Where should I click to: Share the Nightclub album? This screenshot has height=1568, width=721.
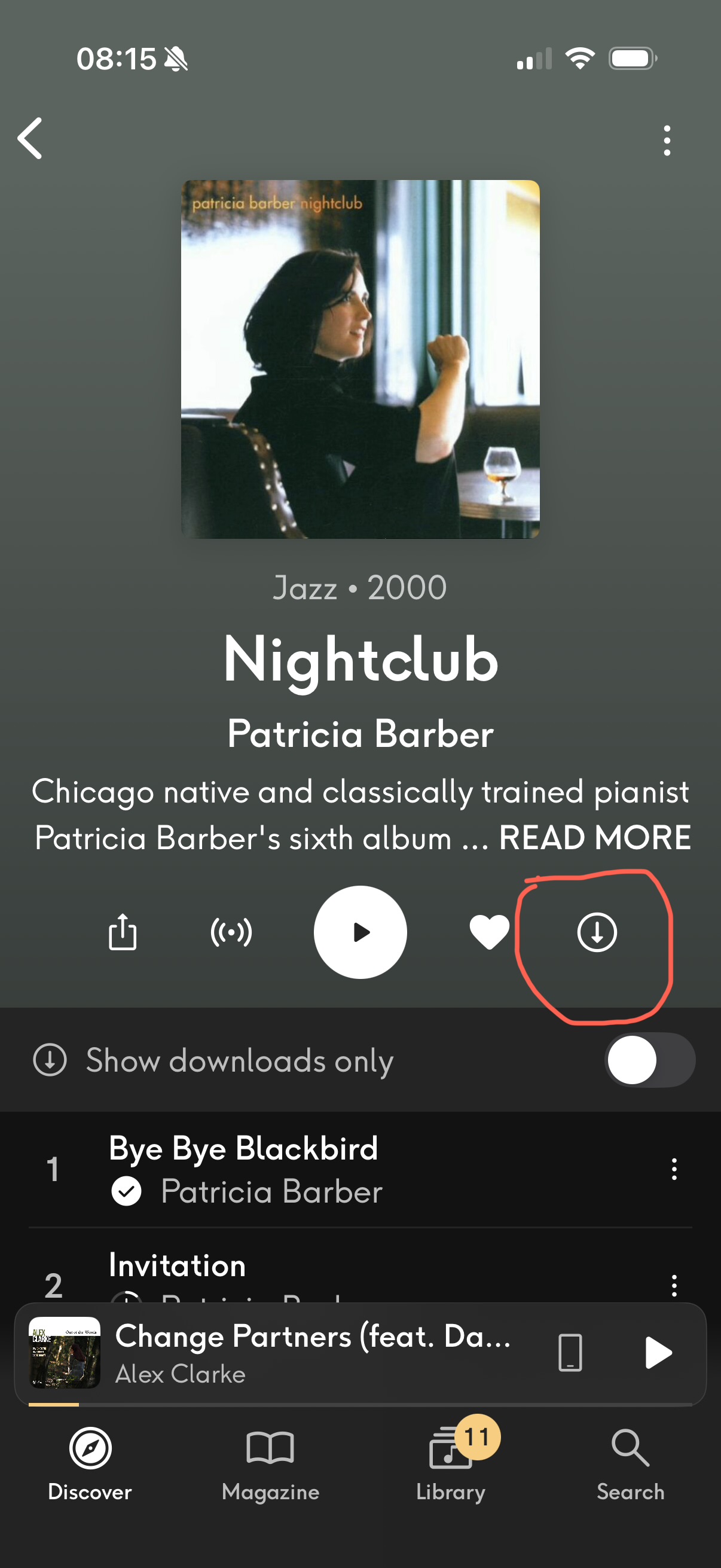point(123,932)
